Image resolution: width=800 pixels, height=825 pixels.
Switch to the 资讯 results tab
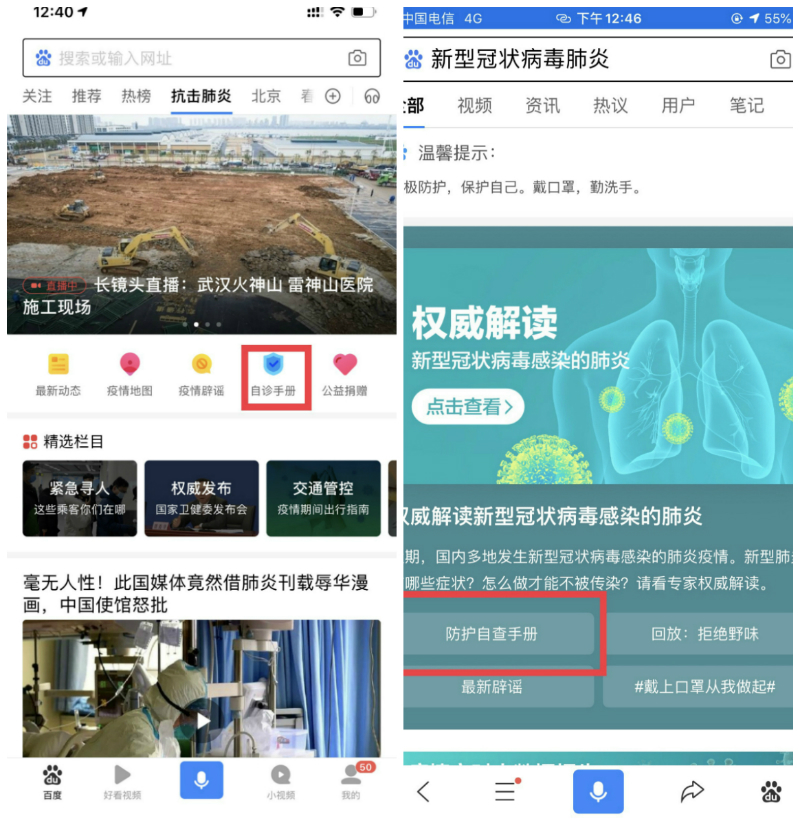coord(543,105)
